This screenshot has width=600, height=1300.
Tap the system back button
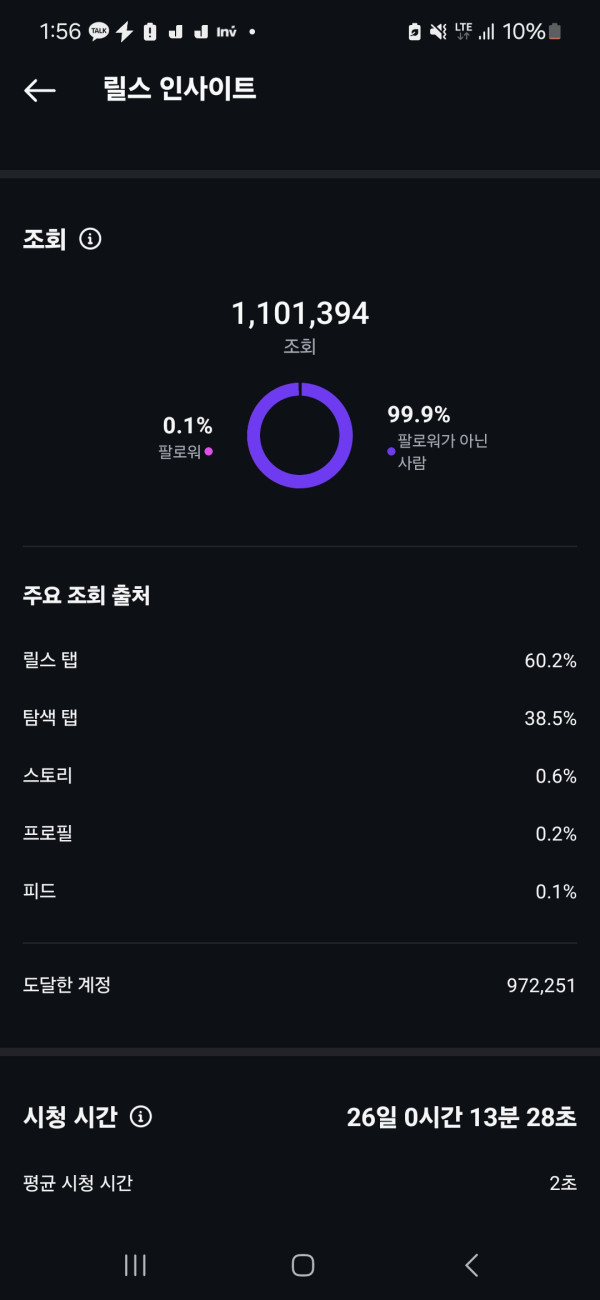point(471,1265)
